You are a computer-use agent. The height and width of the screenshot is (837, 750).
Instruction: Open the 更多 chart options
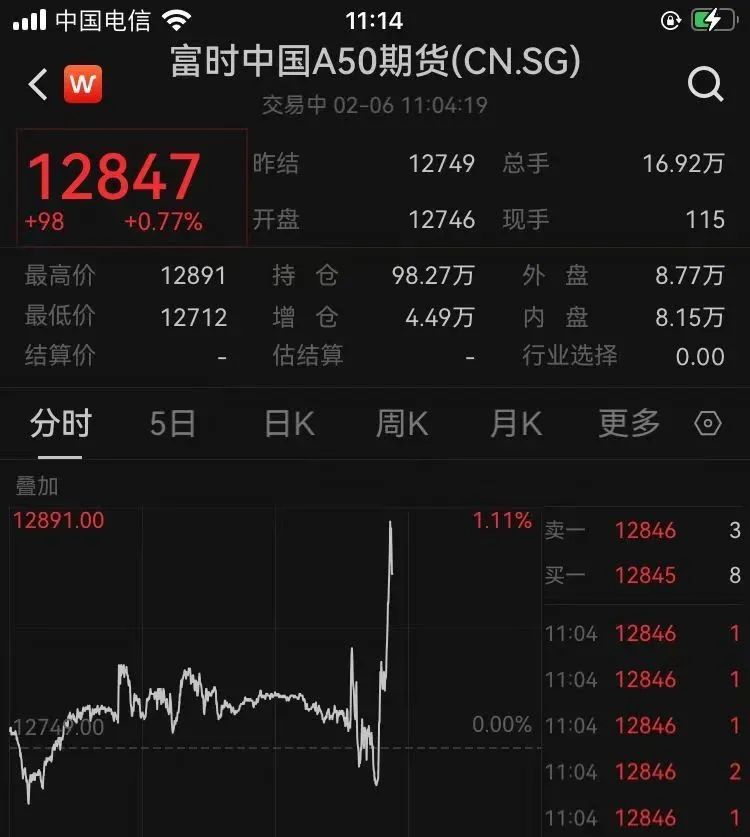click(626, 424)
